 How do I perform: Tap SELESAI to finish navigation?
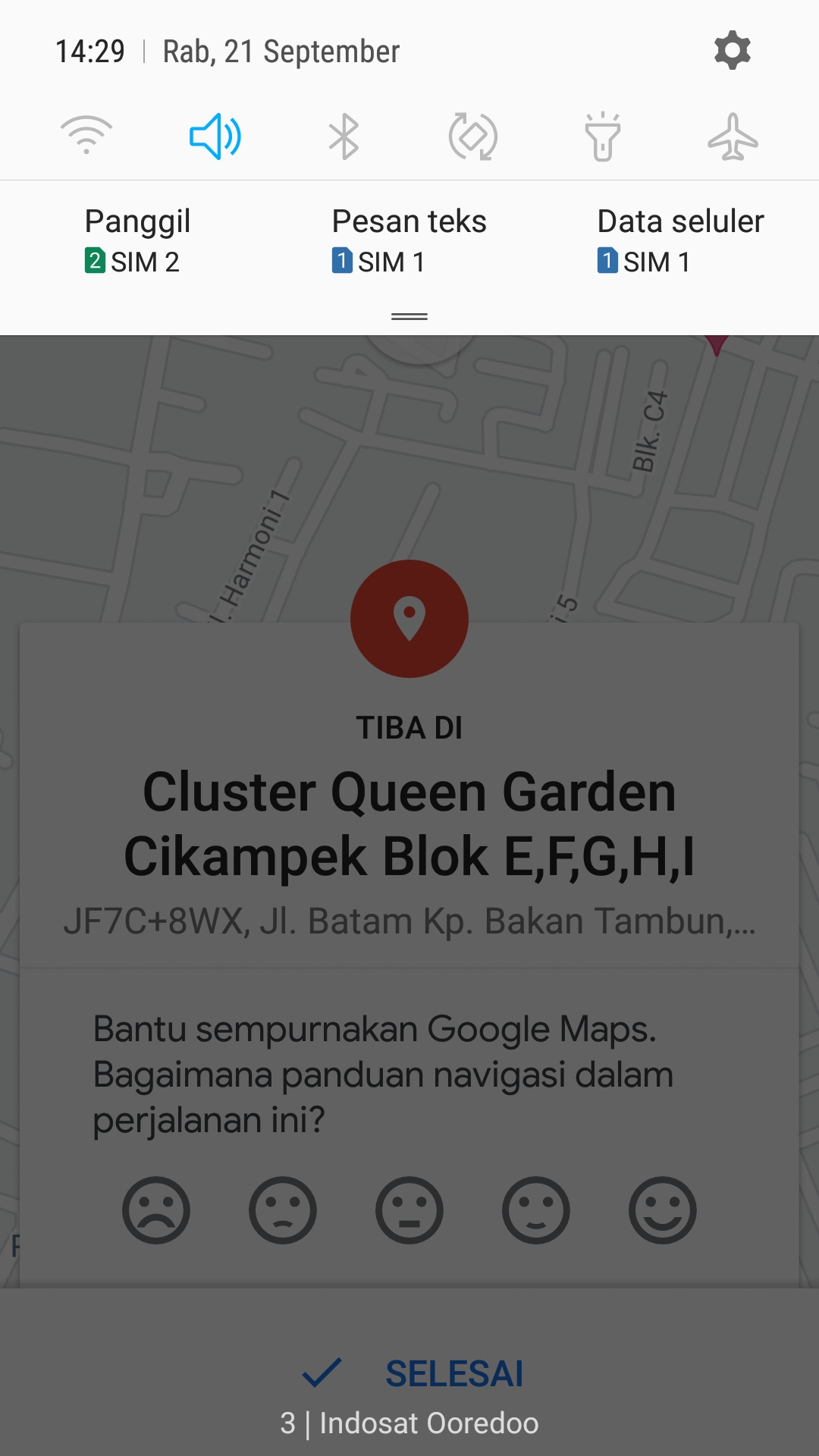(x=413, y=1373)
